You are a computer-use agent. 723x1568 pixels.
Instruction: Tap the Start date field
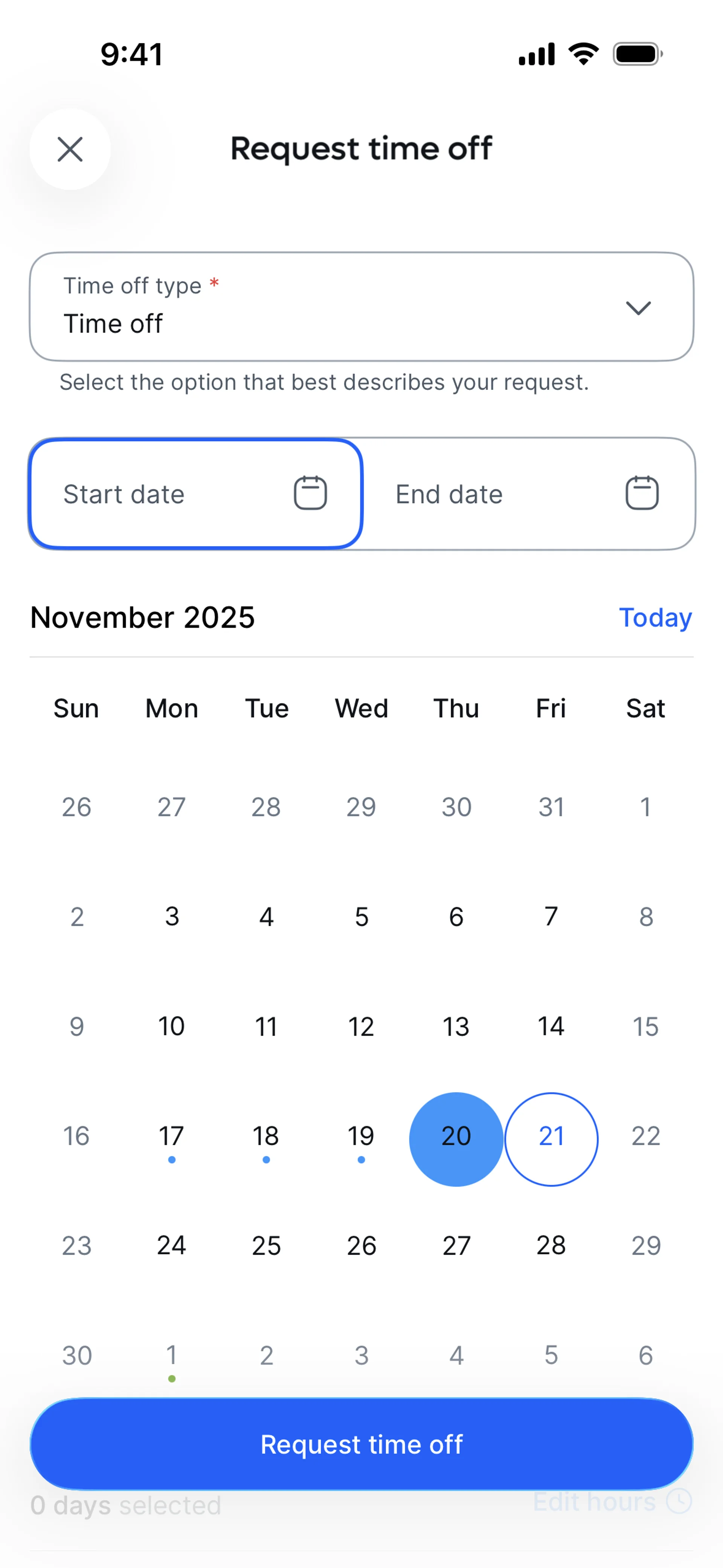(x=195, y=494)
